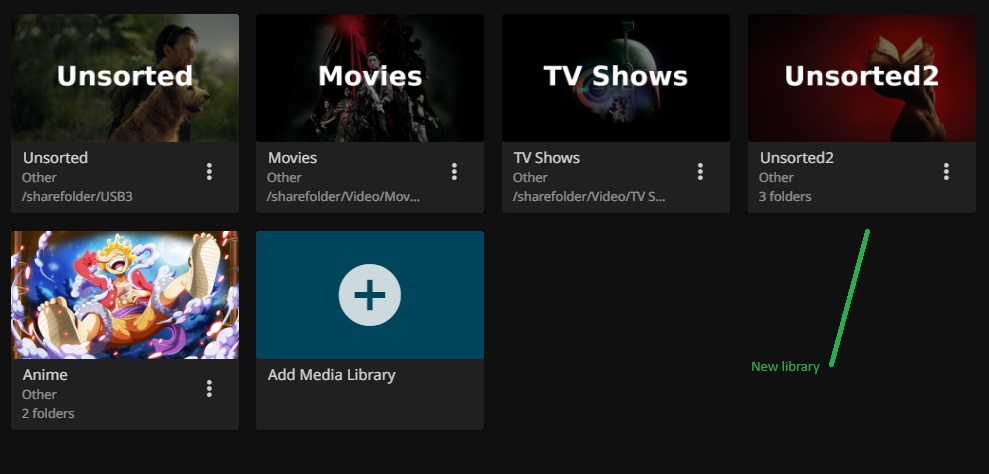This screenshot has width=989, height=474.
Task: Open options menu for Unsorted library
Action: [x=209, y=172]
